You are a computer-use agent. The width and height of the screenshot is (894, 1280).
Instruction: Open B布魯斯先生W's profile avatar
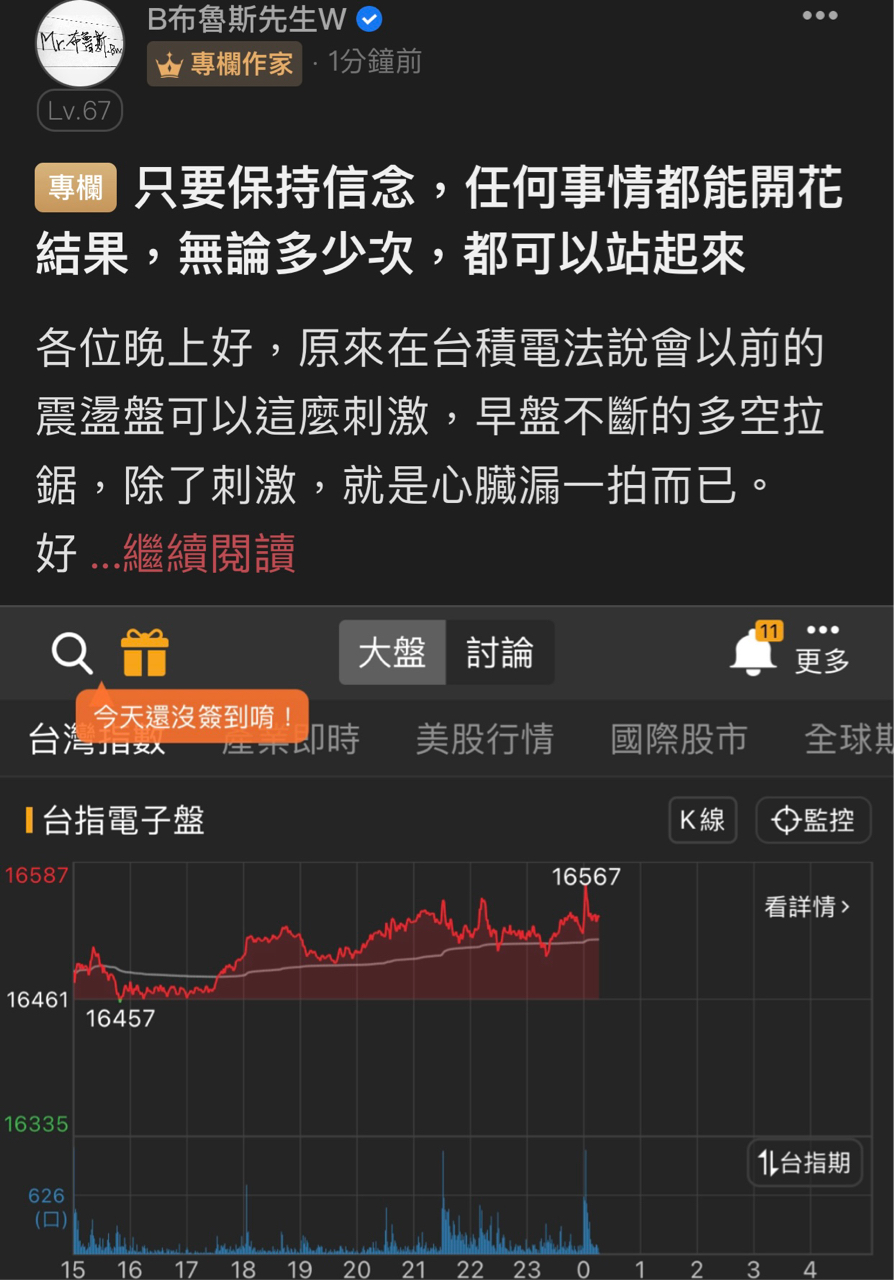click(x=79, y=44)
